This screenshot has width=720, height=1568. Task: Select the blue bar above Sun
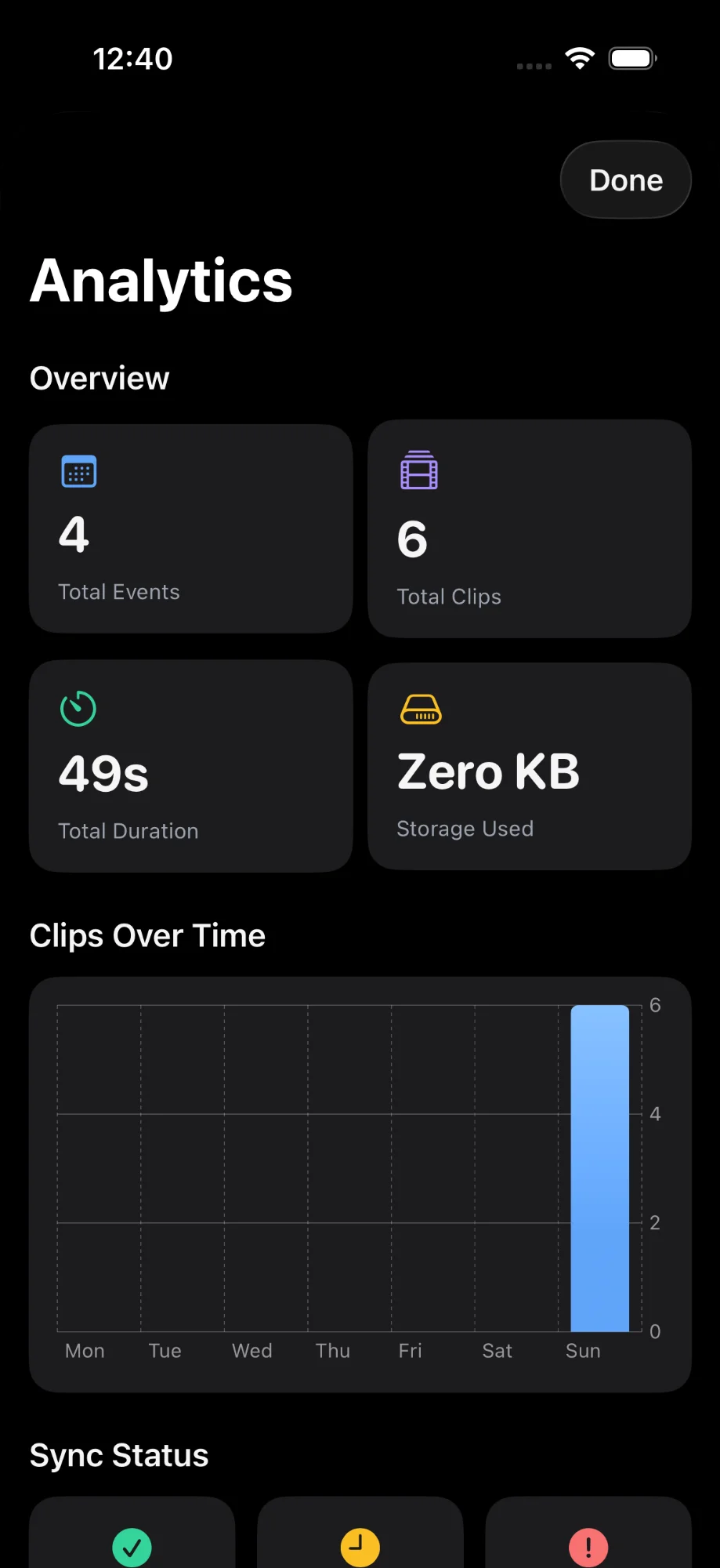(599, 1168)
